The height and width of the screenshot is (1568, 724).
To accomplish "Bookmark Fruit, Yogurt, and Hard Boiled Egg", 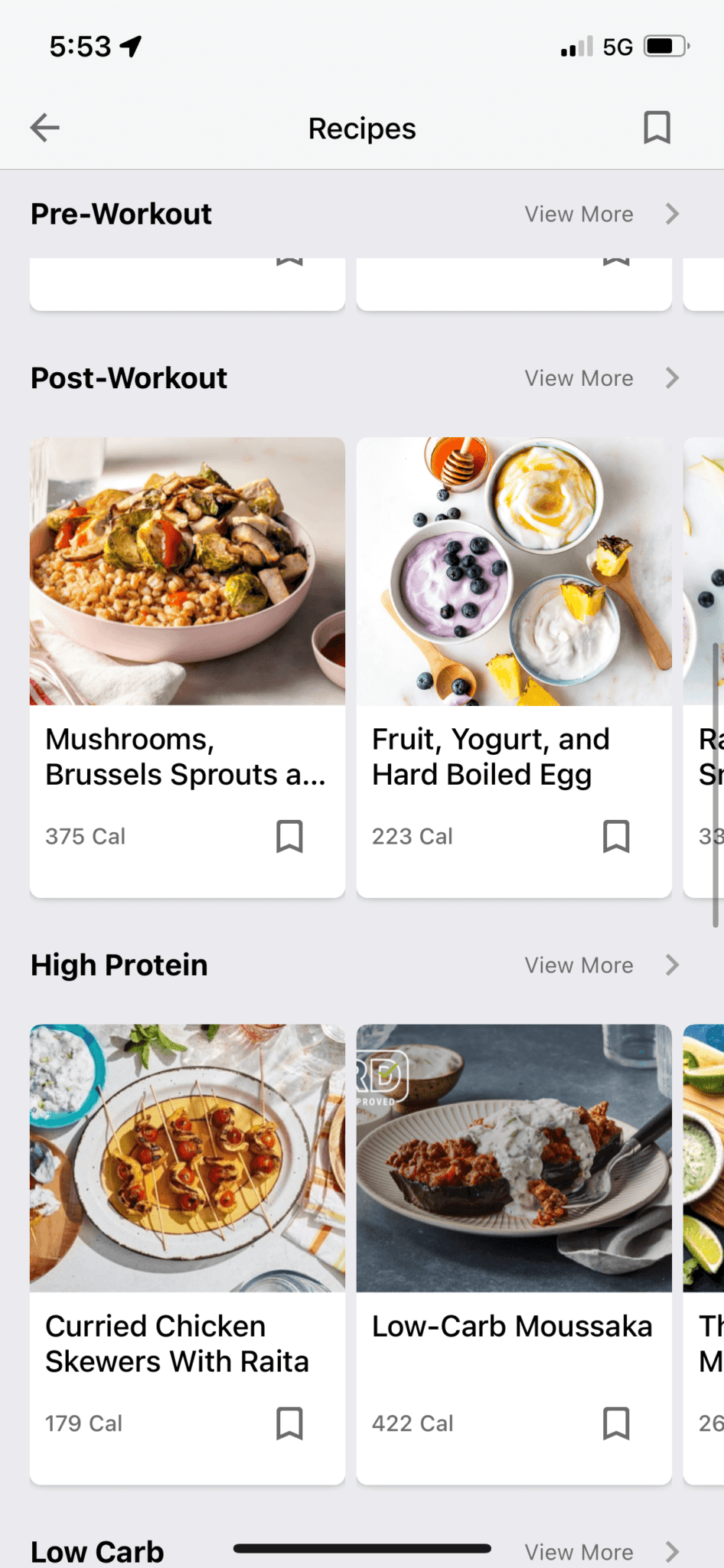I will [616, 836].
